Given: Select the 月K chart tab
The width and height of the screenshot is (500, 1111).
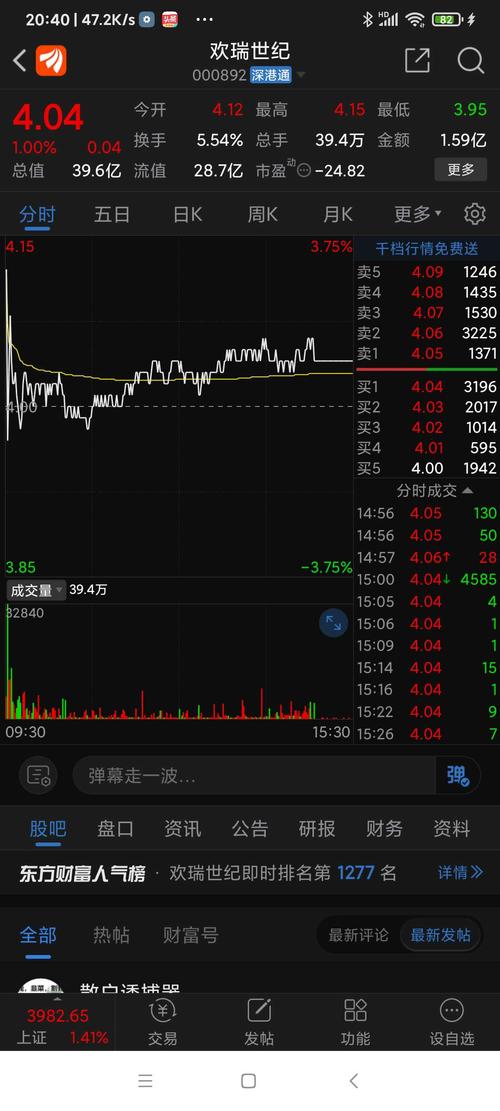Looking at the screenshot, I should (x=337, y=214).
